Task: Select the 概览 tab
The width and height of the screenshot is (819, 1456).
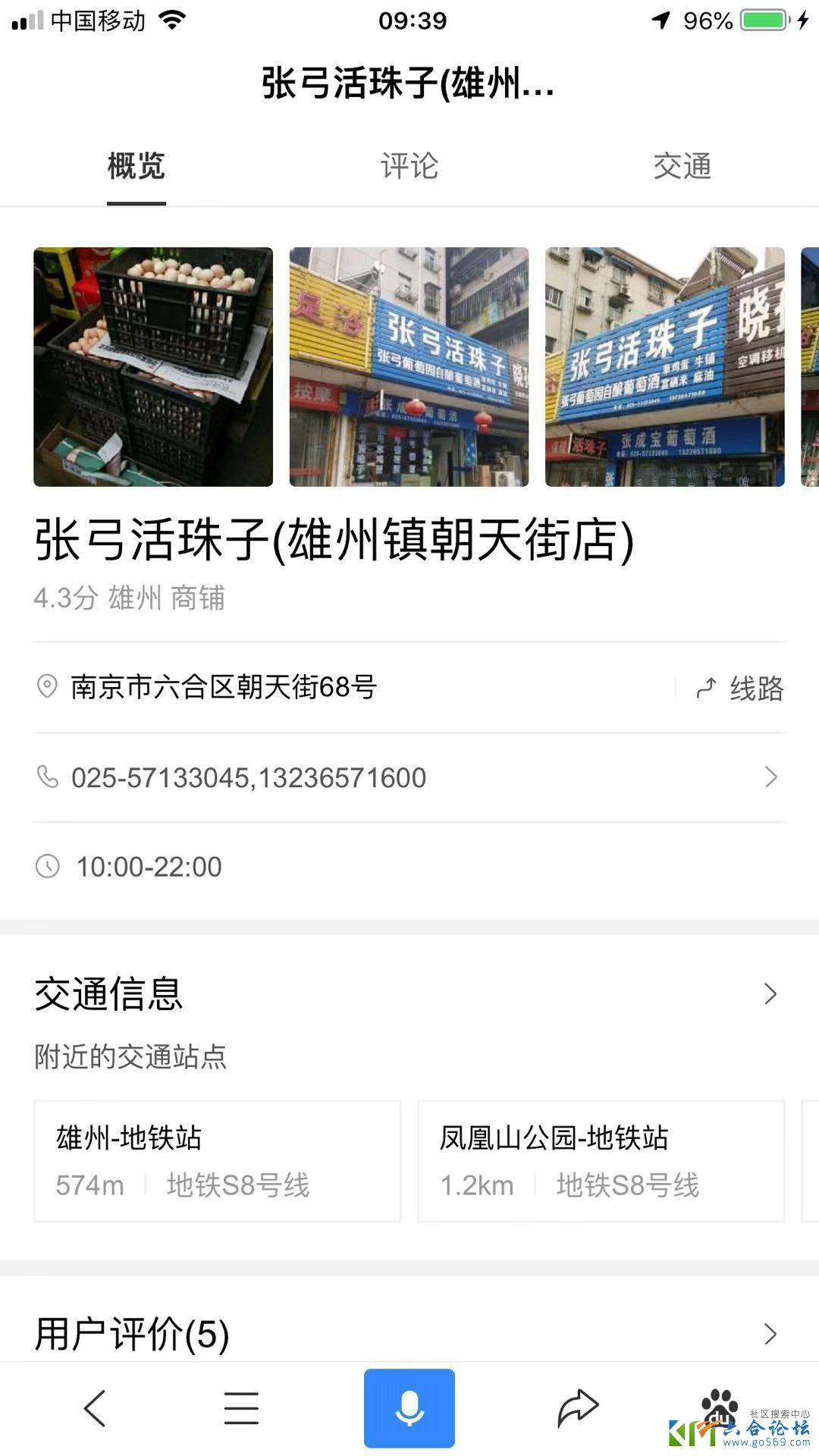Action: pyautogui.click(x=136, y=168)
